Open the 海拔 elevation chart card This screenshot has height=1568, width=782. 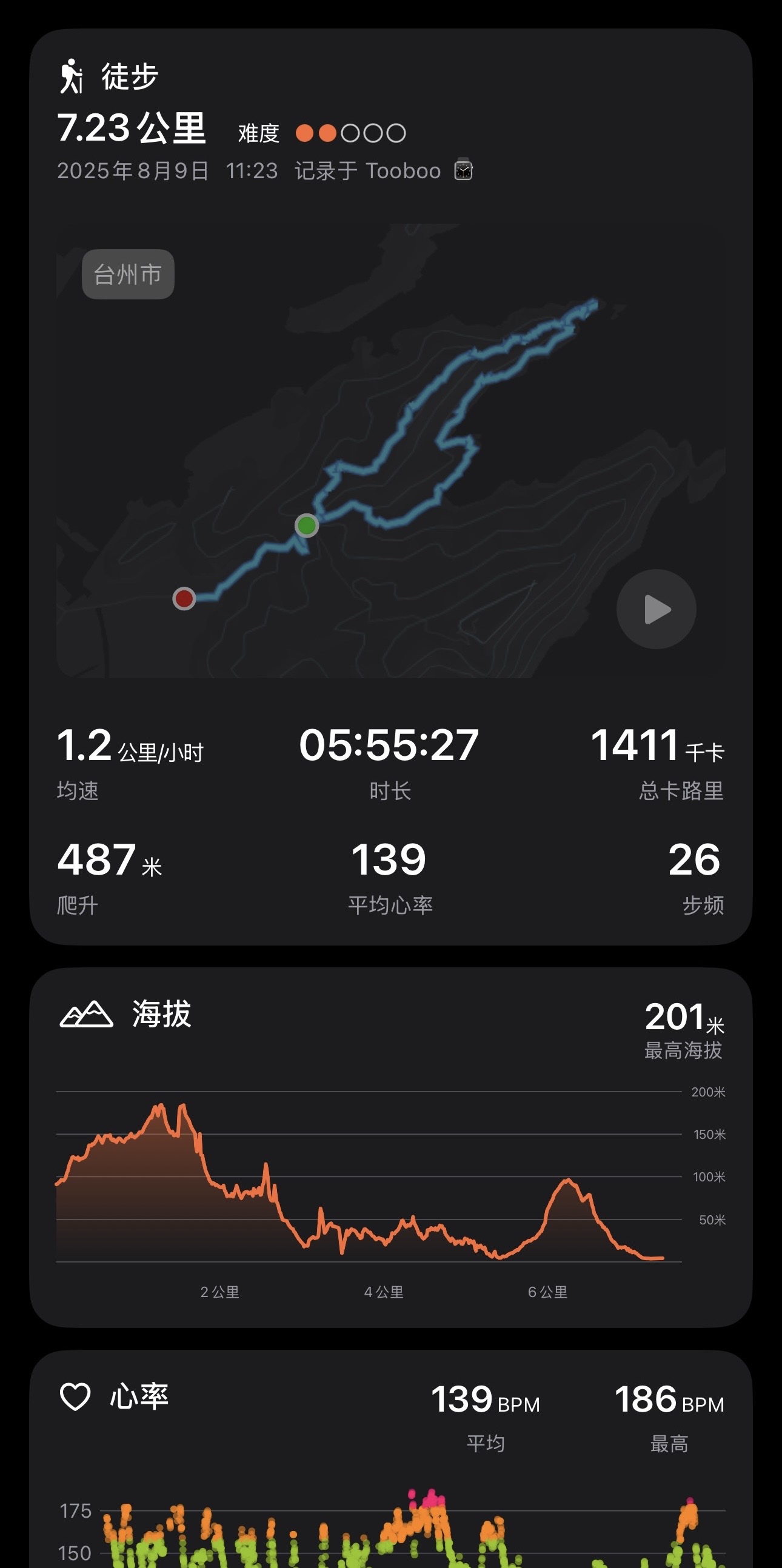(390, 1147)
